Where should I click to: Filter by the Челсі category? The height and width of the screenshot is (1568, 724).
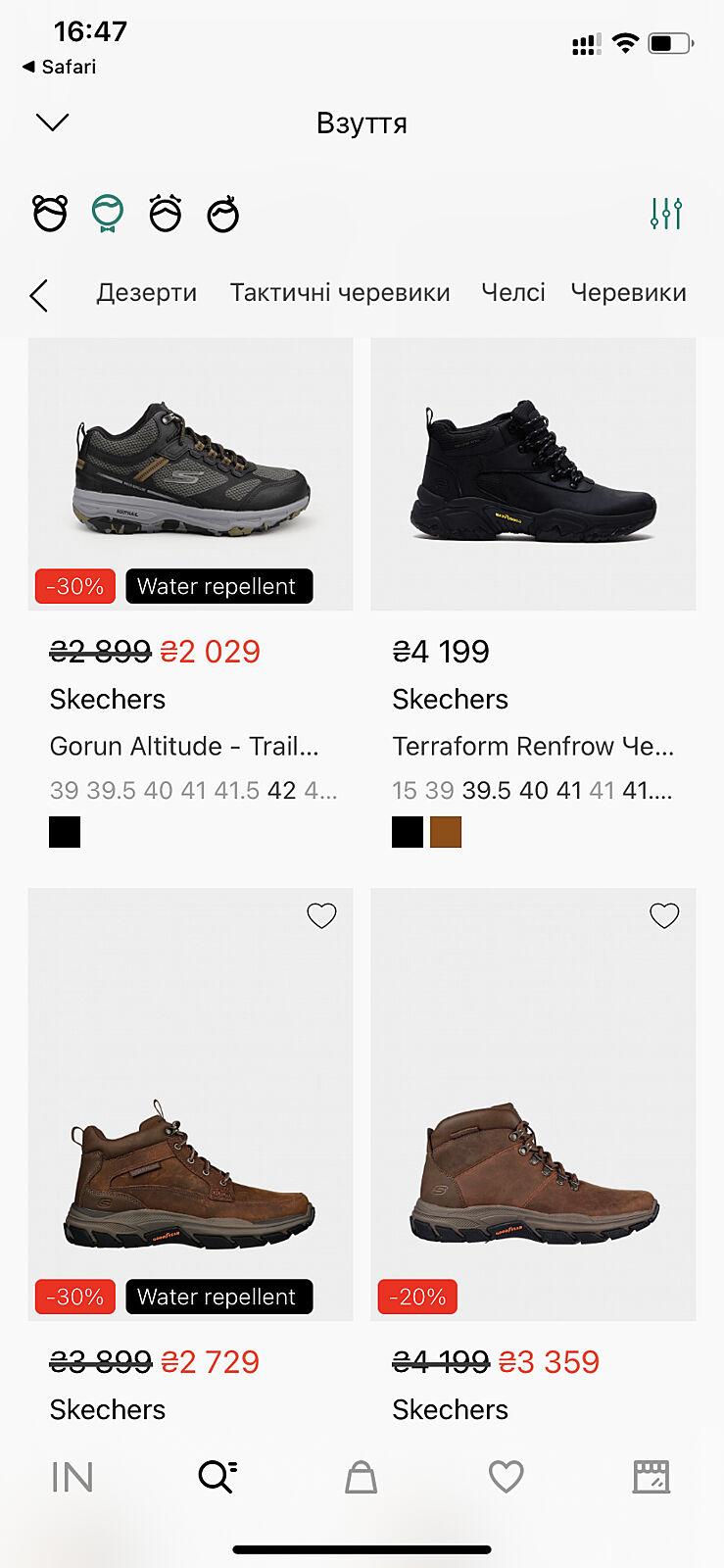coord(512,293)
